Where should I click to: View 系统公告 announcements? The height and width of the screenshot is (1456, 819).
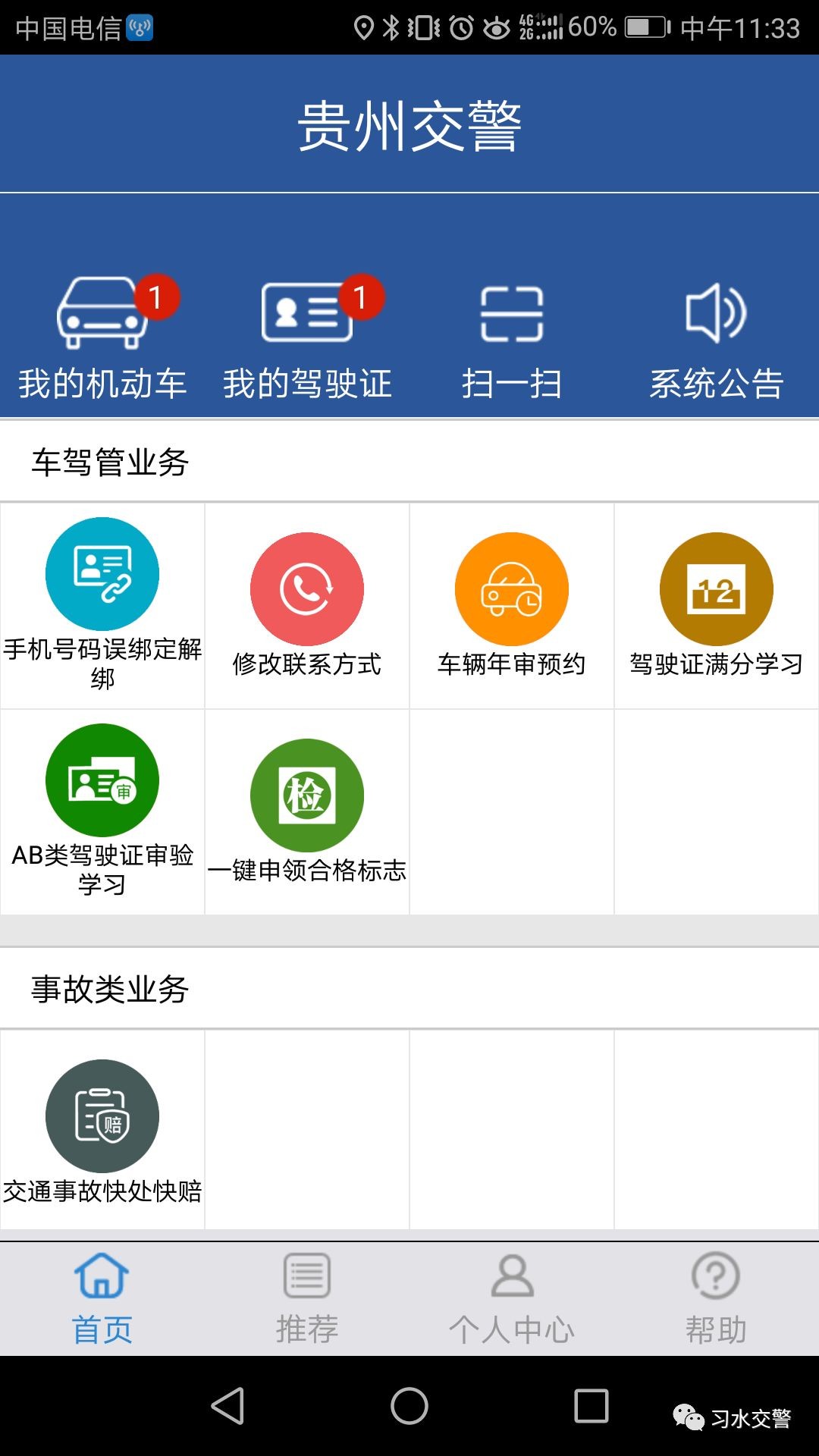[x=717, y=337]
